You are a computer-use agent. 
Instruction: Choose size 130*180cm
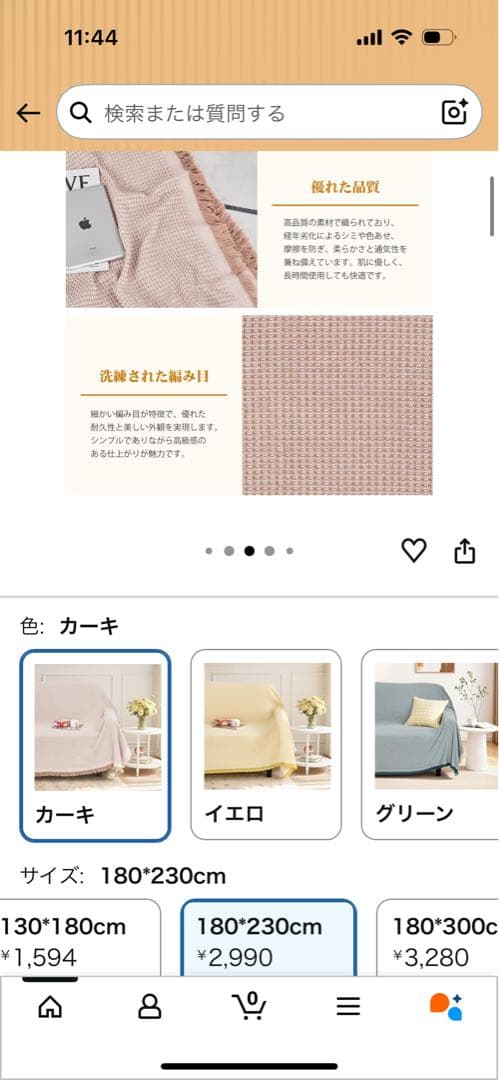[80, 937]
